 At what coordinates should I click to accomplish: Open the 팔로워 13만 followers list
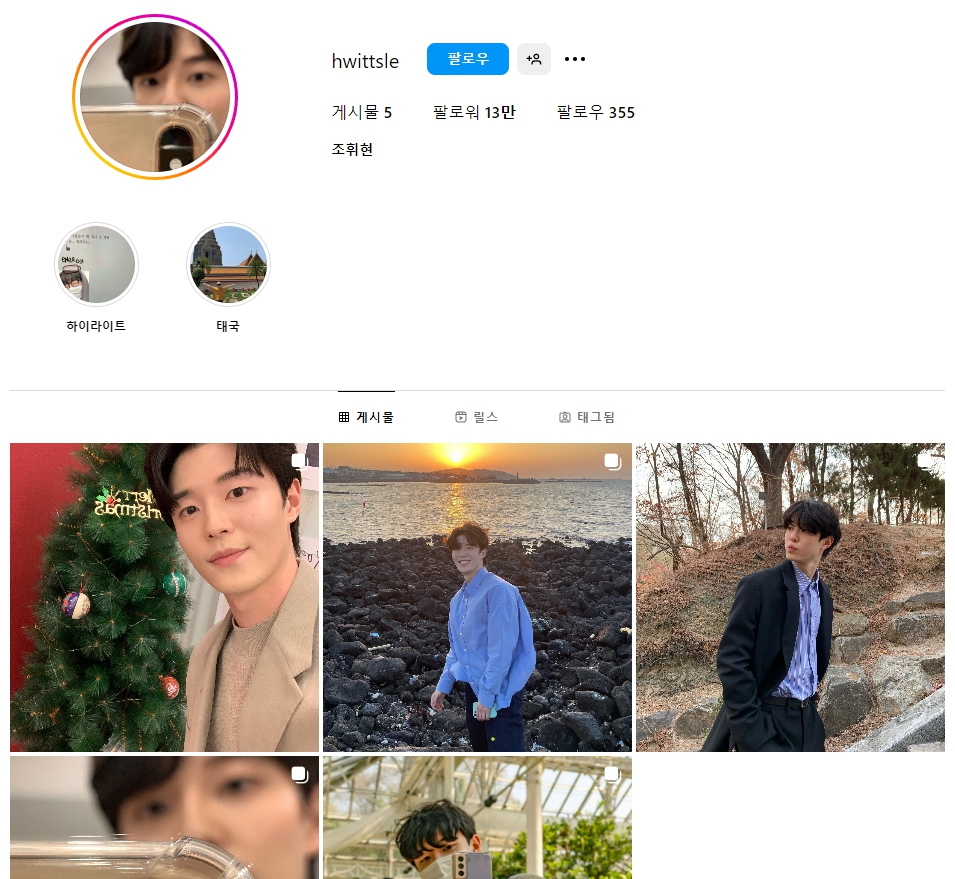[x=474, y=112]
